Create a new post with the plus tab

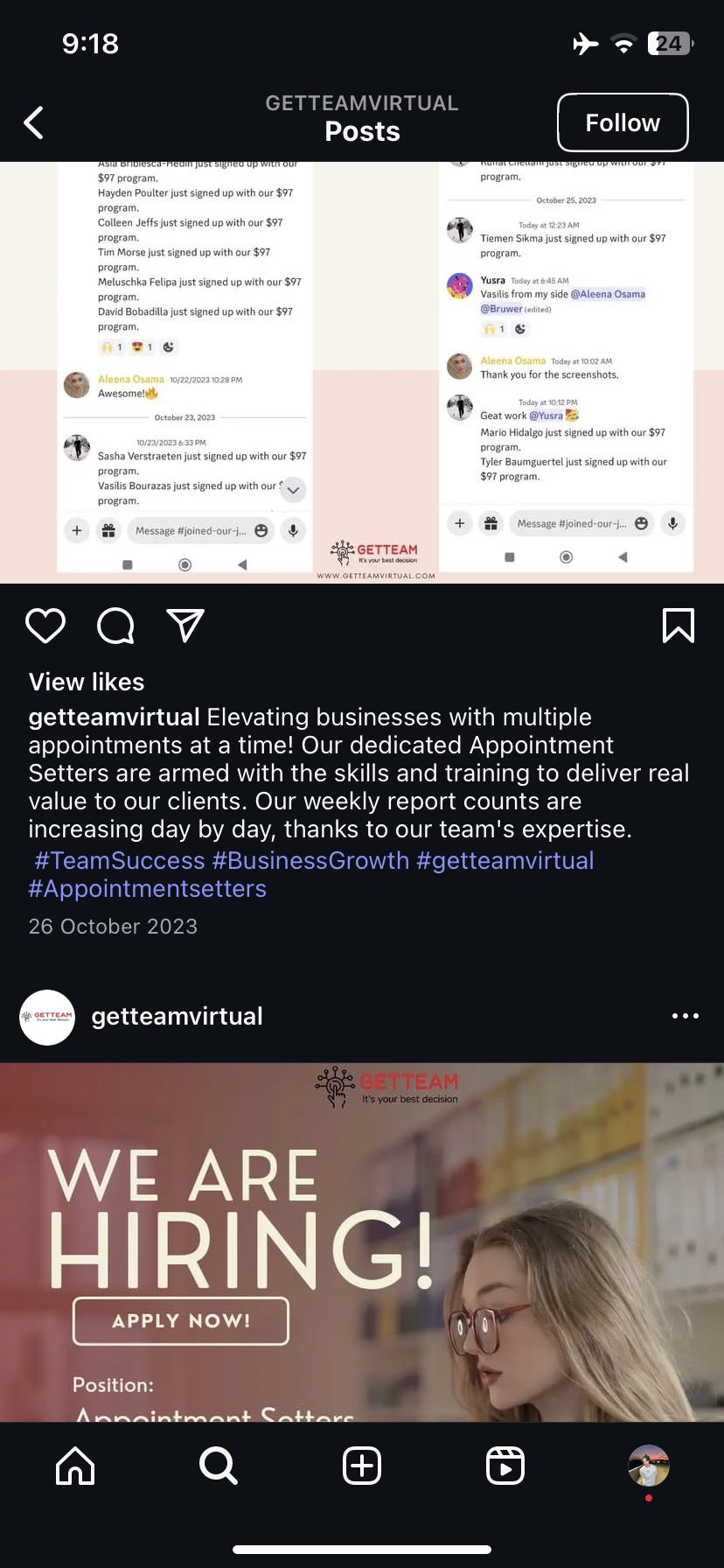point(362,1465)
